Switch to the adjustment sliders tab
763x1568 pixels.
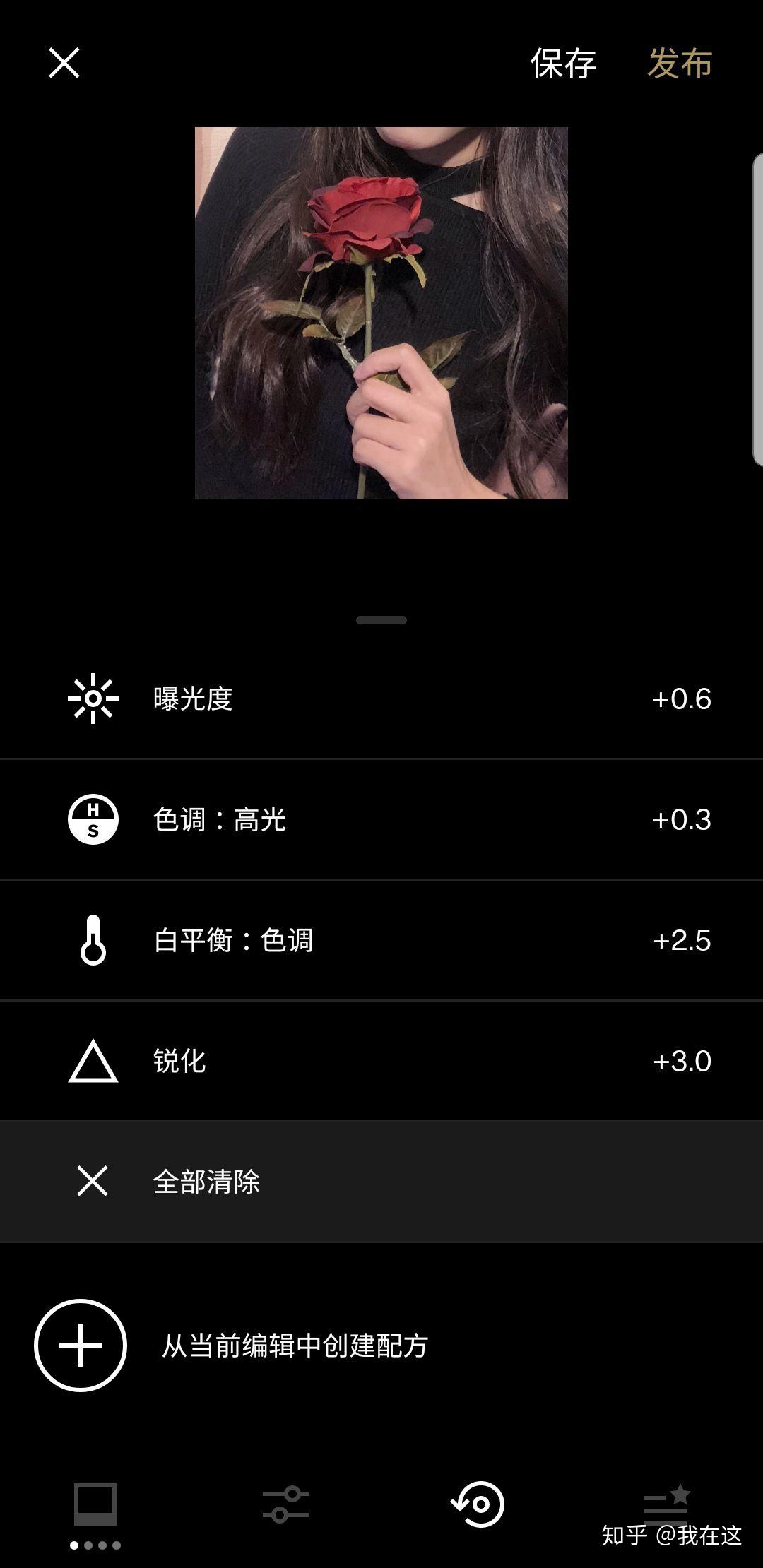[x=285, y=1504]
